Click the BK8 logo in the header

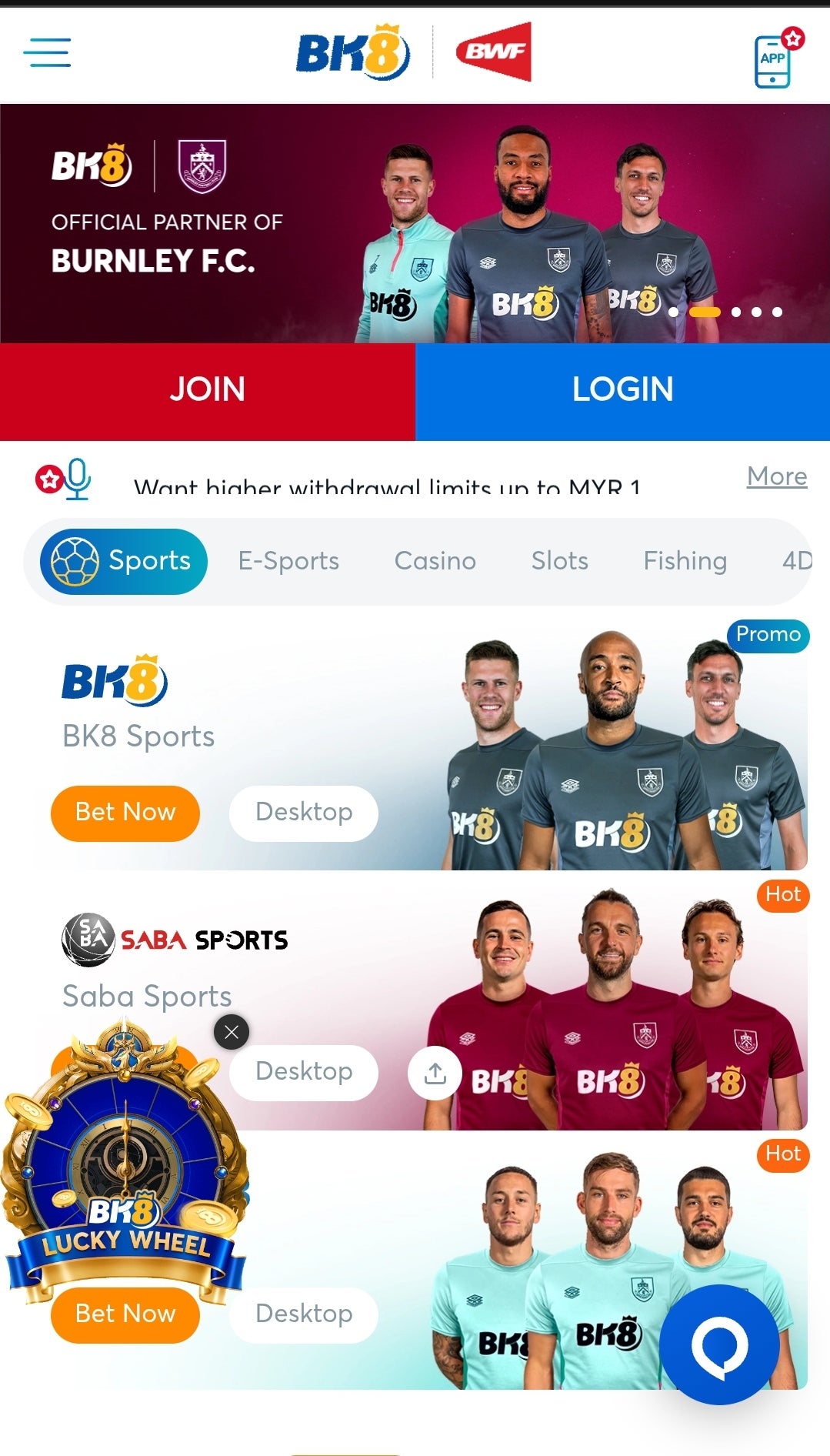click(352, 52)
